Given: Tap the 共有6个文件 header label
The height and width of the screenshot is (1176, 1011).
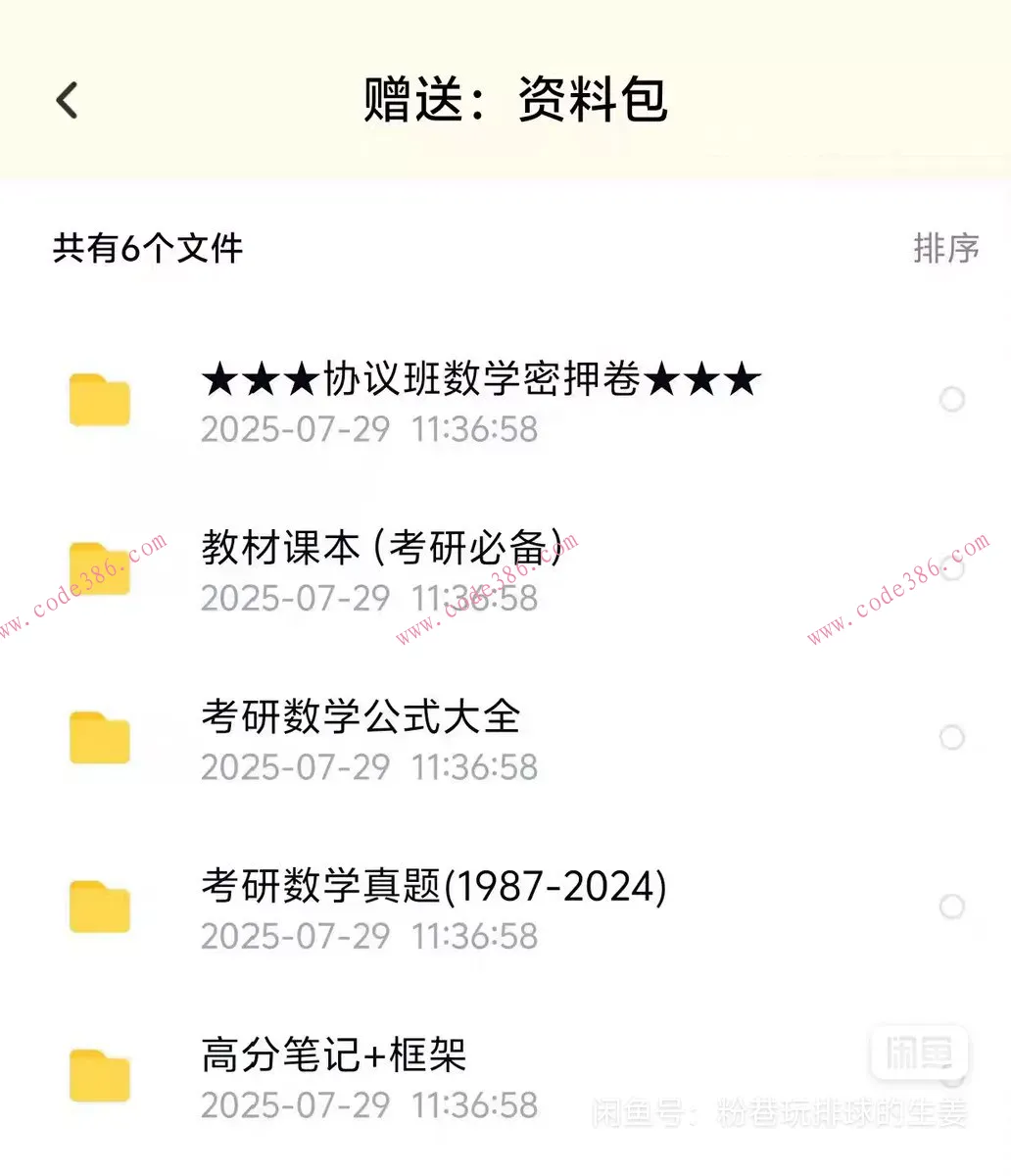Looking at the screenshot, I should coord(147,249).
